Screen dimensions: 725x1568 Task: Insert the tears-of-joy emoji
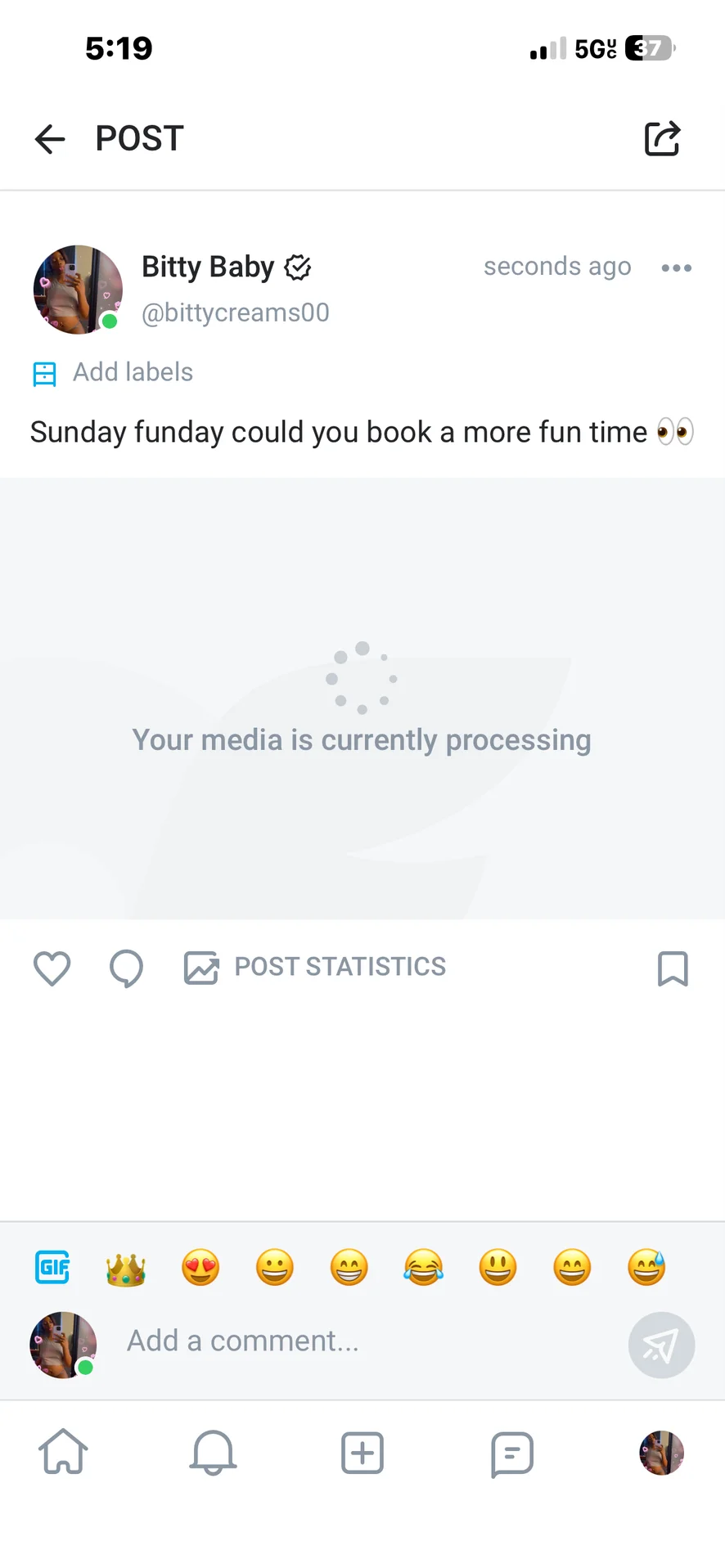pos(423,1268)
